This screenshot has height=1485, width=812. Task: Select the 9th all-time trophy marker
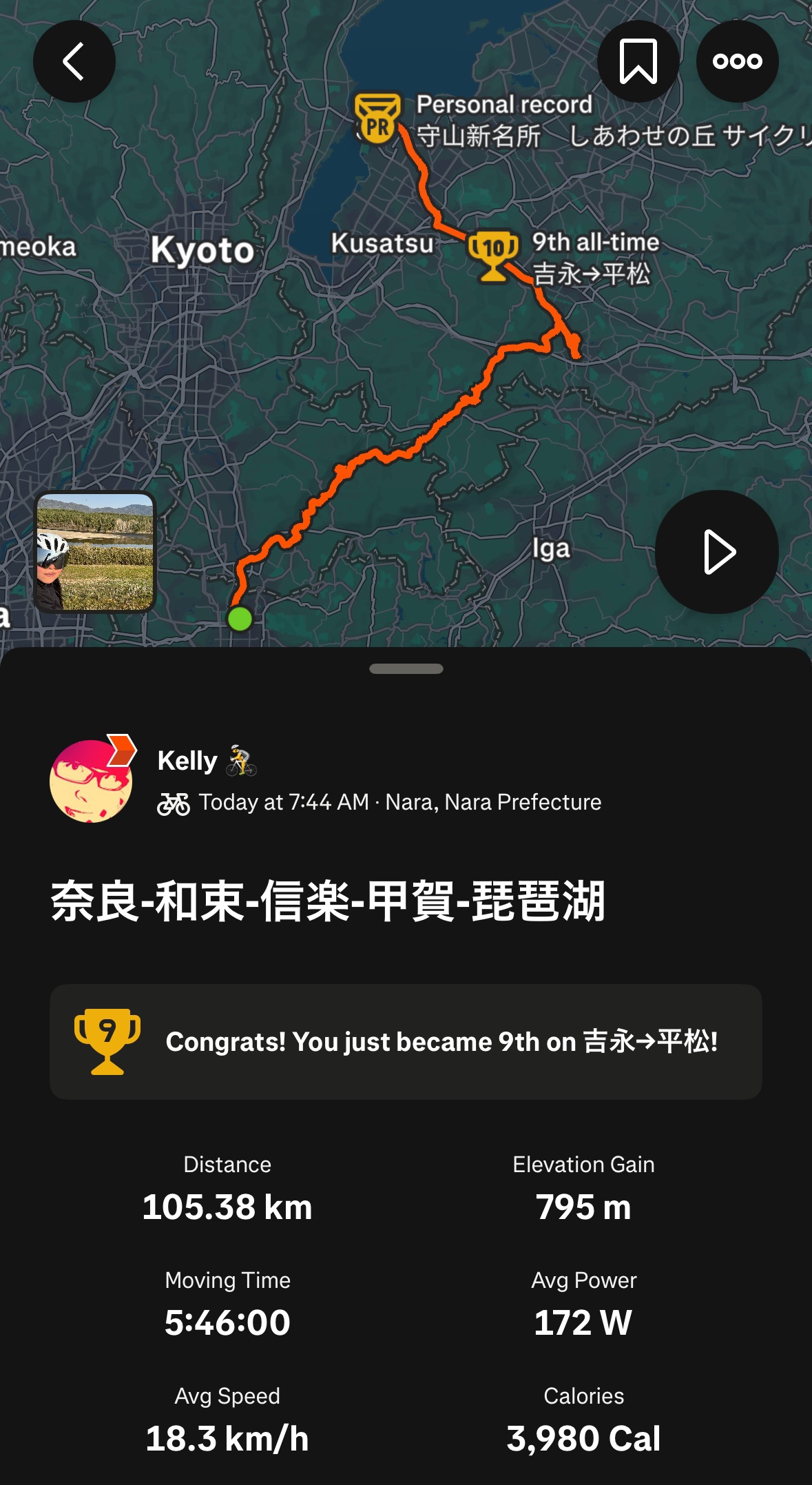(x=493, y=256)
